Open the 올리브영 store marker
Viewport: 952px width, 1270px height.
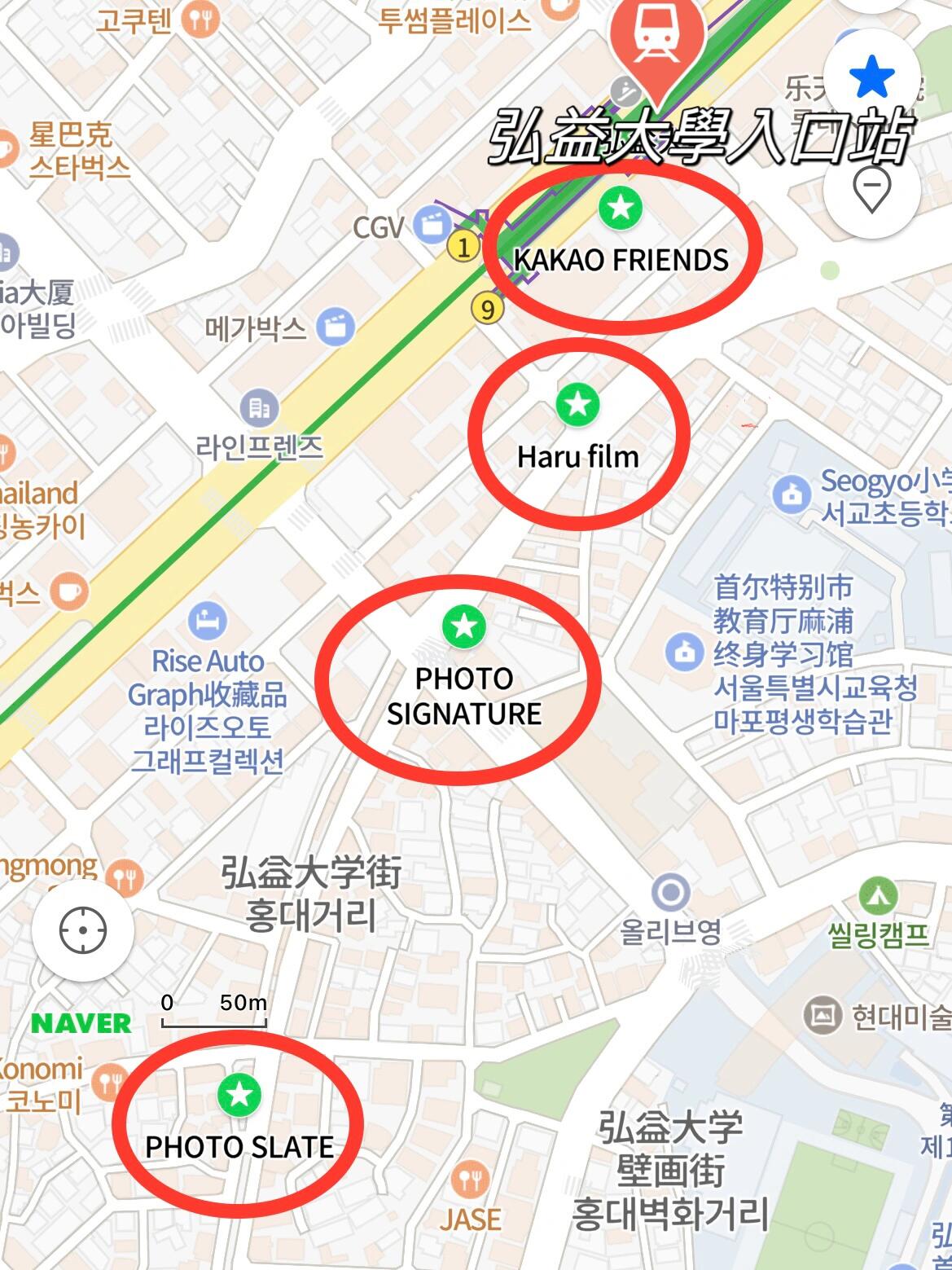(x=671, y=893)
